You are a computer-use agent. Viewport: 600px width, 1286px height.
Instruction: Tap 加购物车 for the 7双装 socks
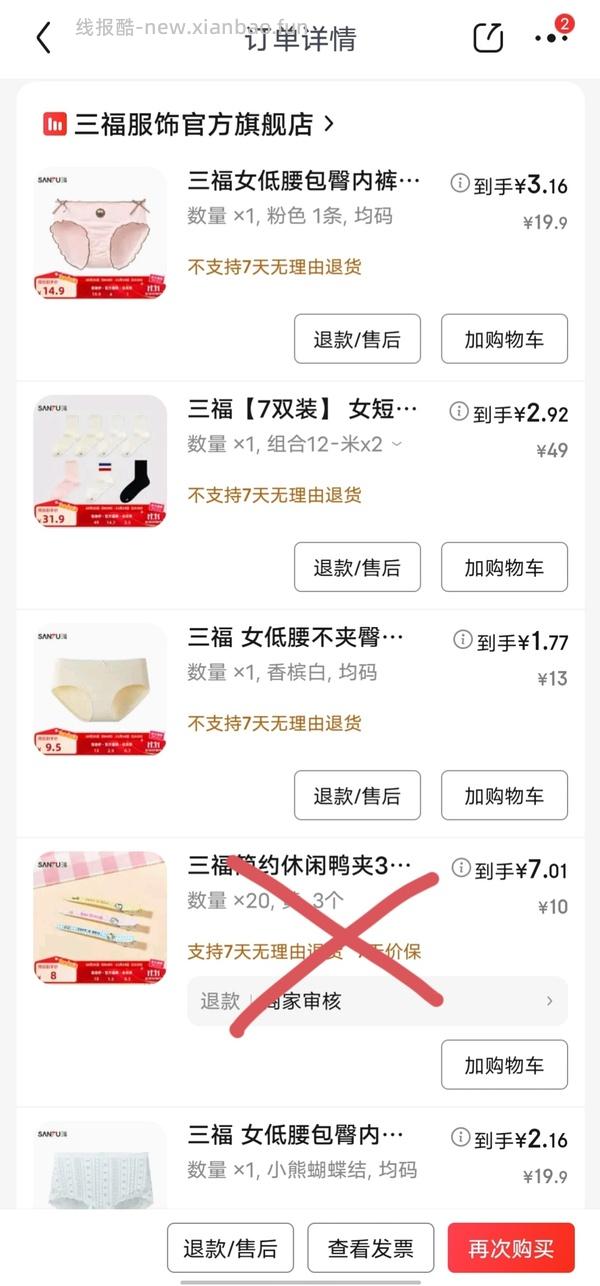pos(504,567)
